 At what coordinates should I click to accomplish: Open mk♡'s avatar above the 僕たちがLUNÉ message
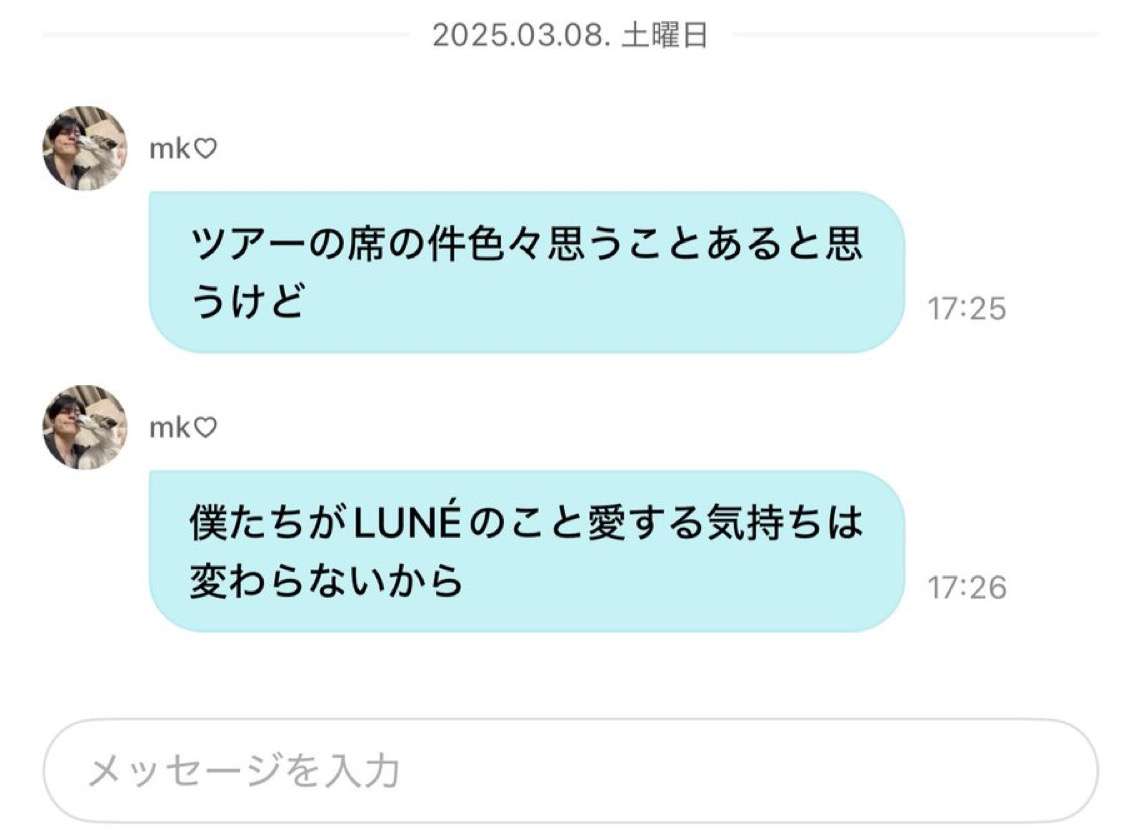coord(85,427)
